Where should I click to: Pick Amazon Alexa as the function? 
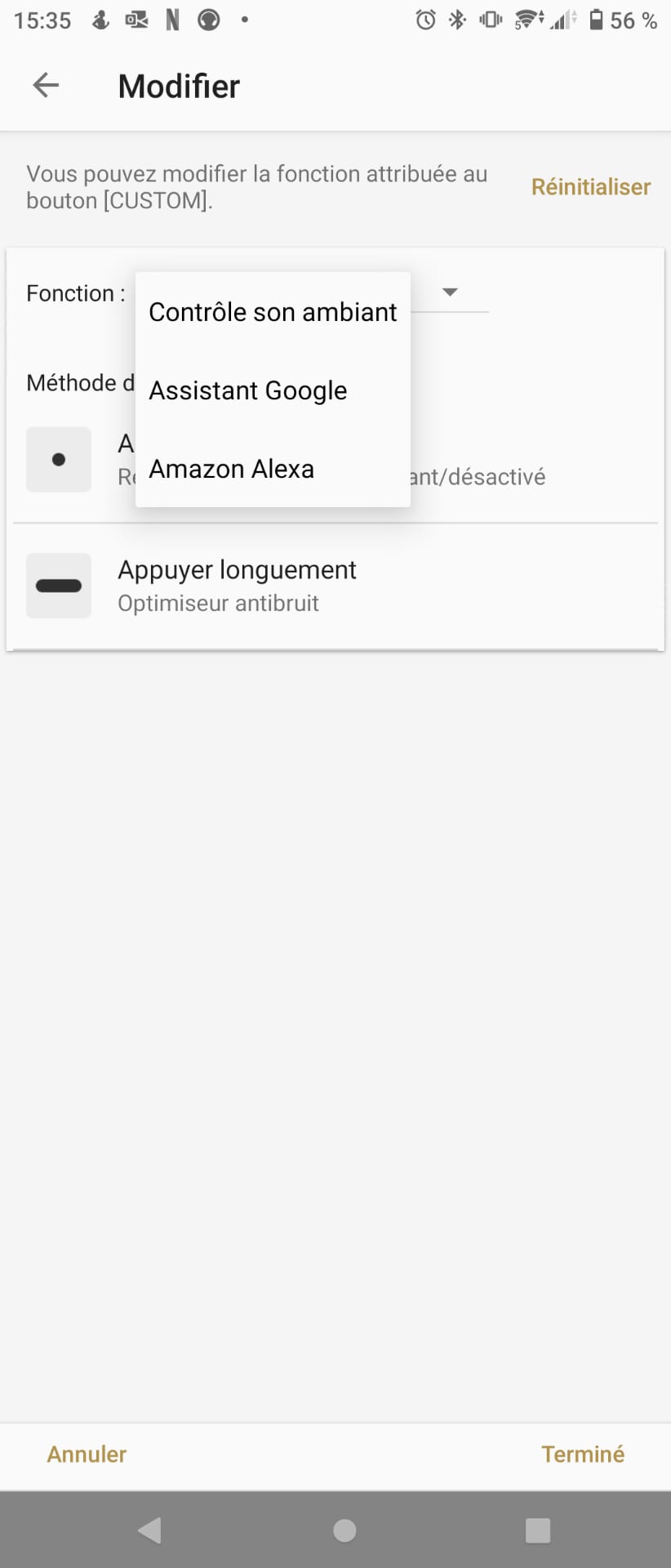(x=232, y=469)
